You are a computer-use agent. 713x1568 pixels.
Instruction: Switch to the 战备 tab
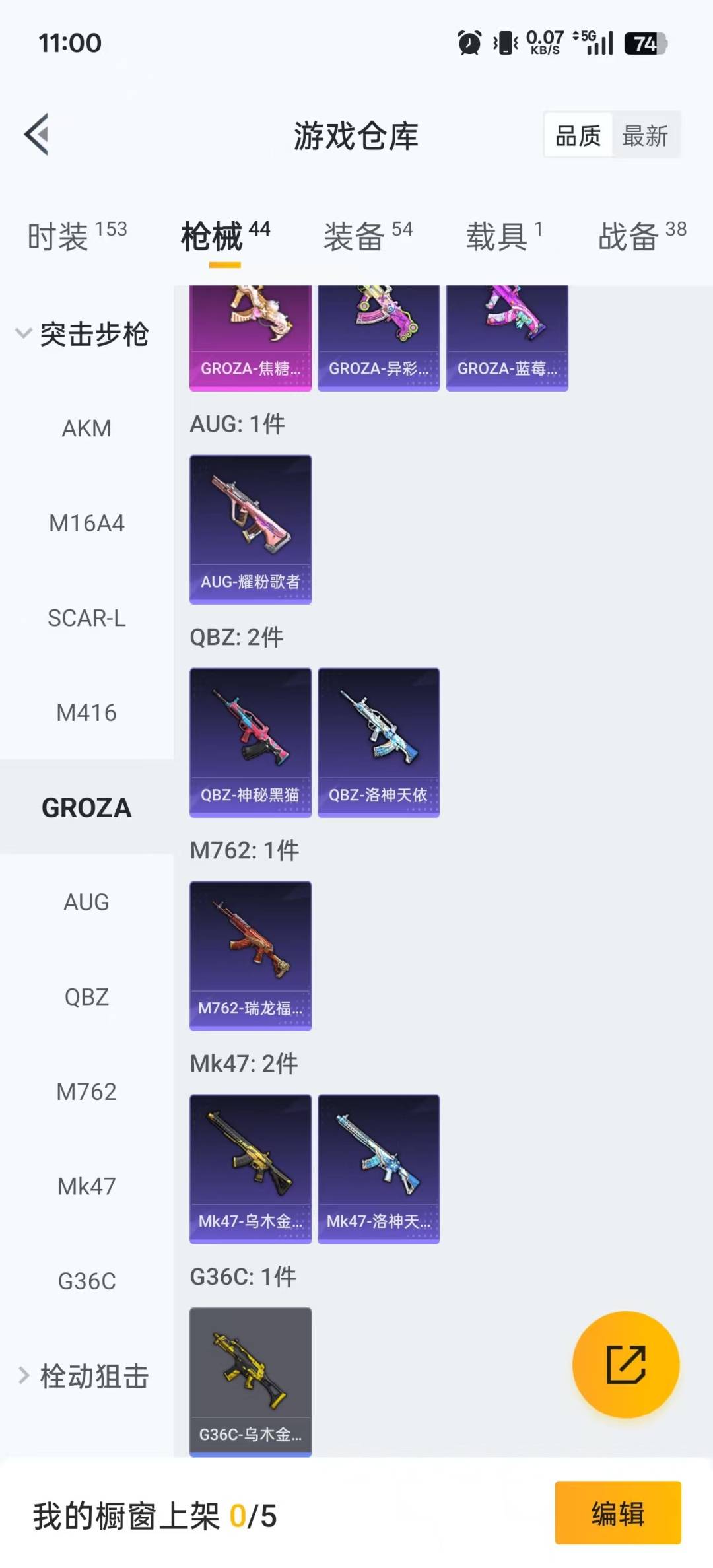(642, 236)
